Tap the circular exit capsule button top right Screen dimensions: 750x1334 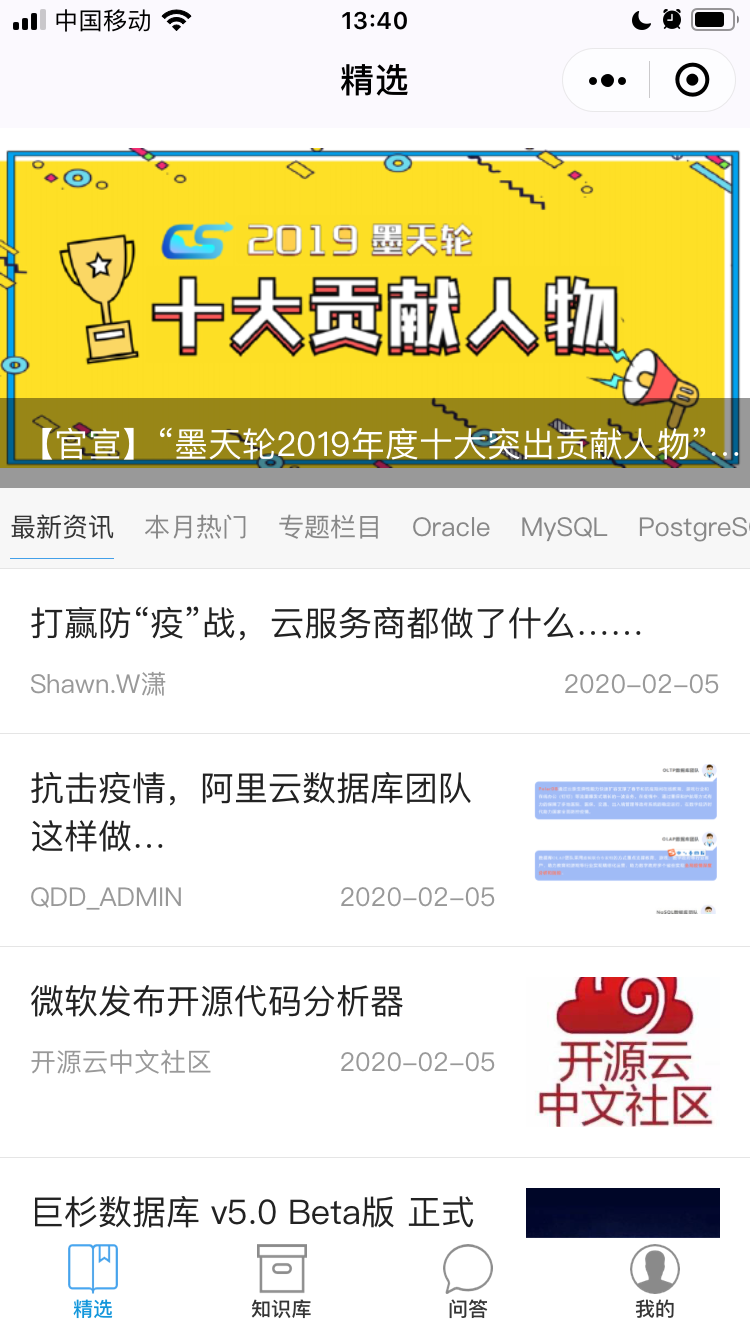click(692, 80)
